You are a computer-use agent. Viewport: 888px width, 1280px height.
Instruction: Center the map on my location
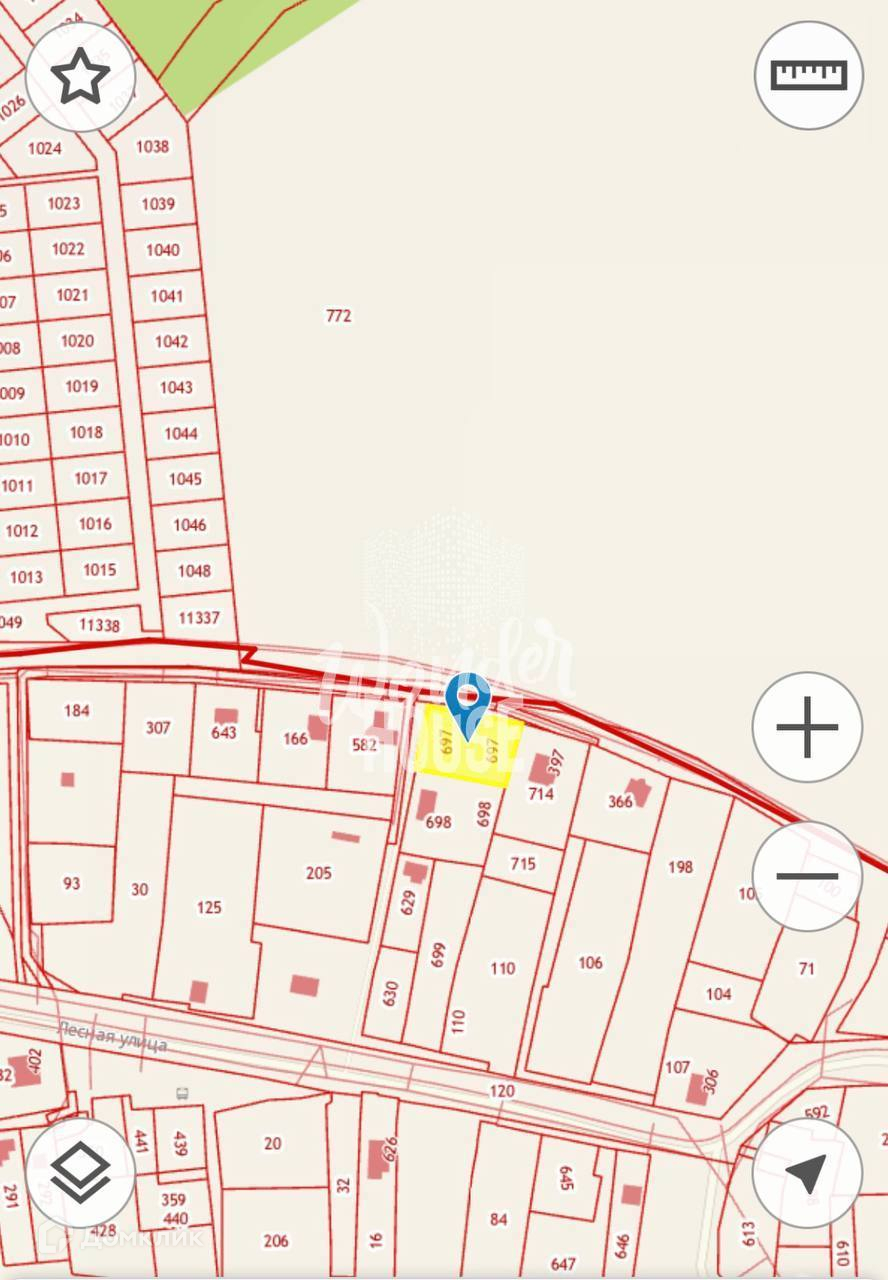[x=807, y=1173]
